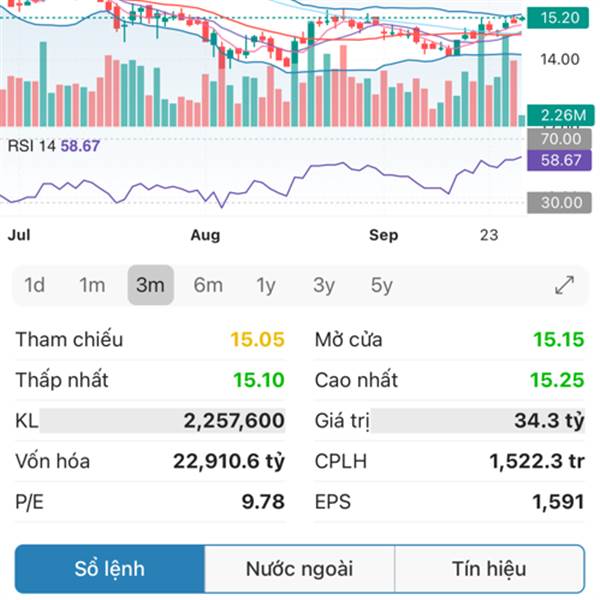The width and height of the screenshot is (600, 600).
Task: Select the 1d chart timeframe
Action: 35,285
